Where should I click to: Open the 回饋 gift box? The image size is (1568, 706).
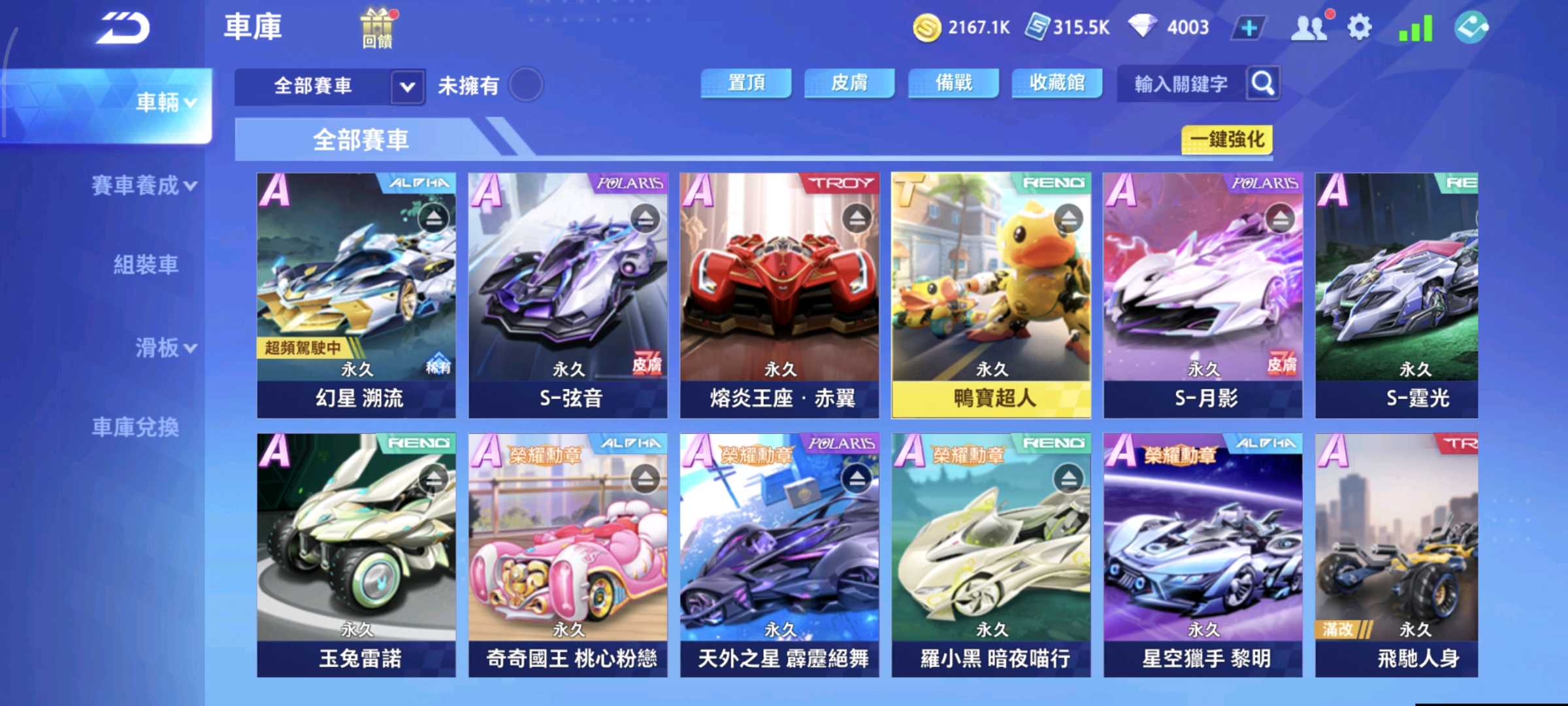pyautogui.click(x=378, y=28)
